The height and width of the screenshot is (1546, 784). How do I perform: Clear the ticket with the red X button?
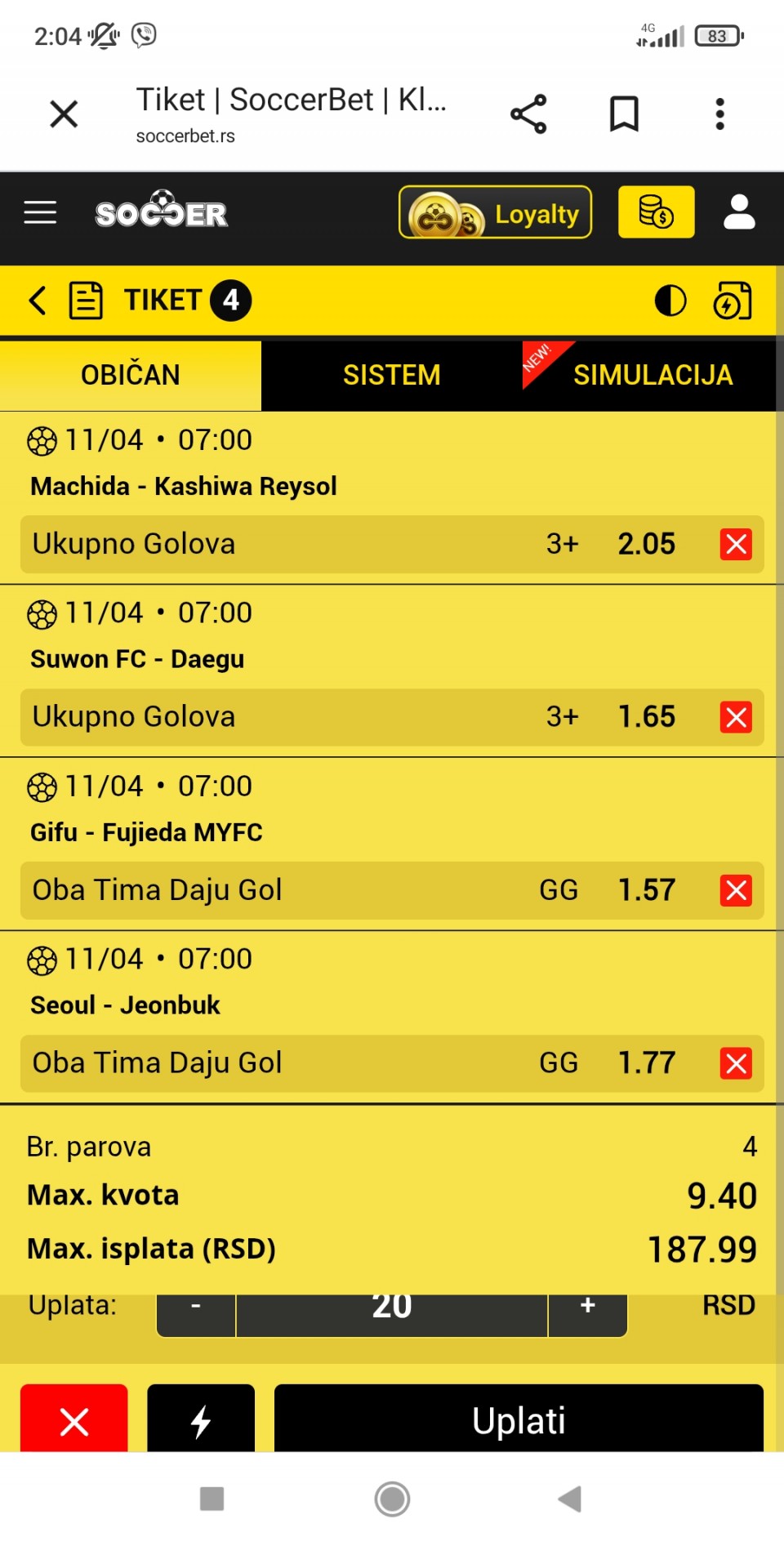point(74,1420)
